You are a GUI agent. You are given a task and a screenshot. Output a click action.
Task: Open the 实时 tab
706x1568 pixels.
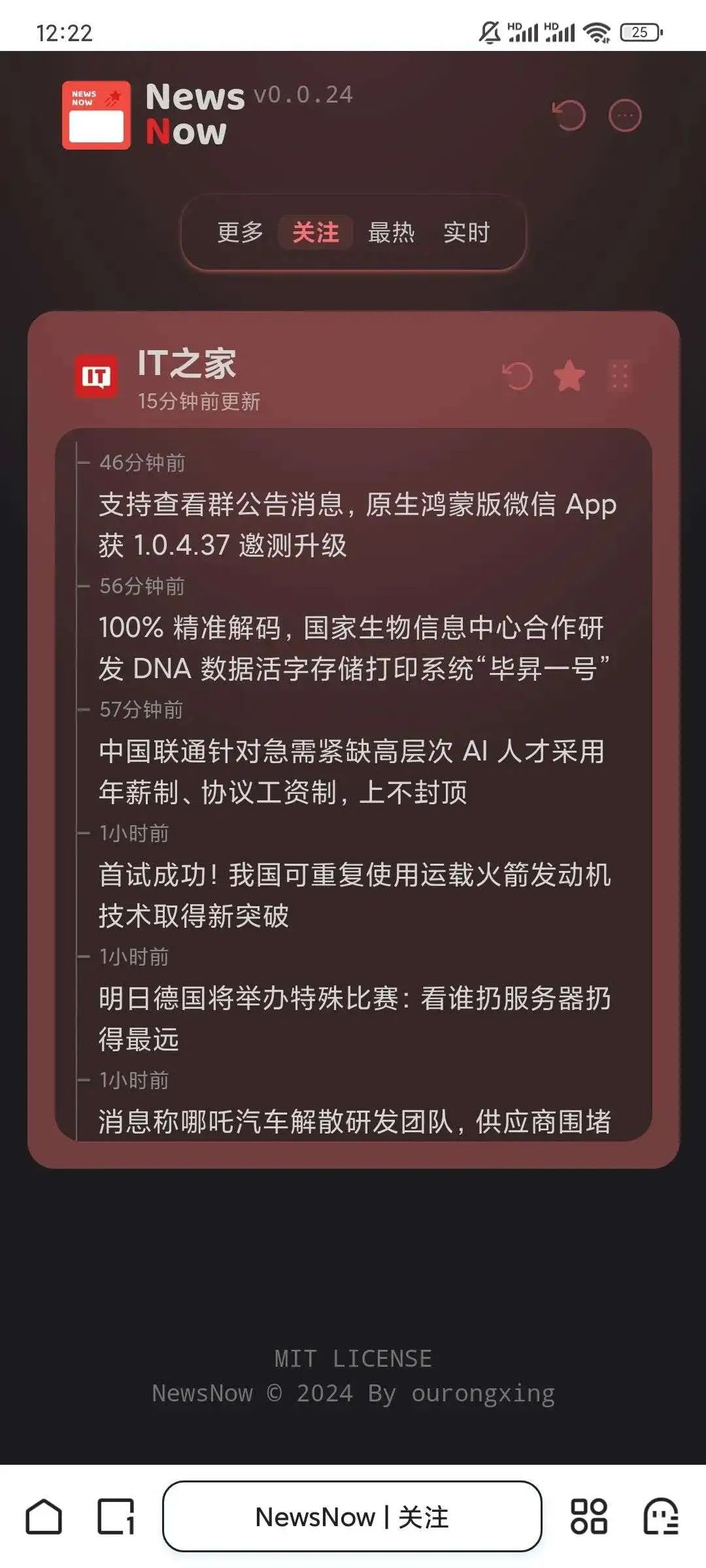click(466, 232)
